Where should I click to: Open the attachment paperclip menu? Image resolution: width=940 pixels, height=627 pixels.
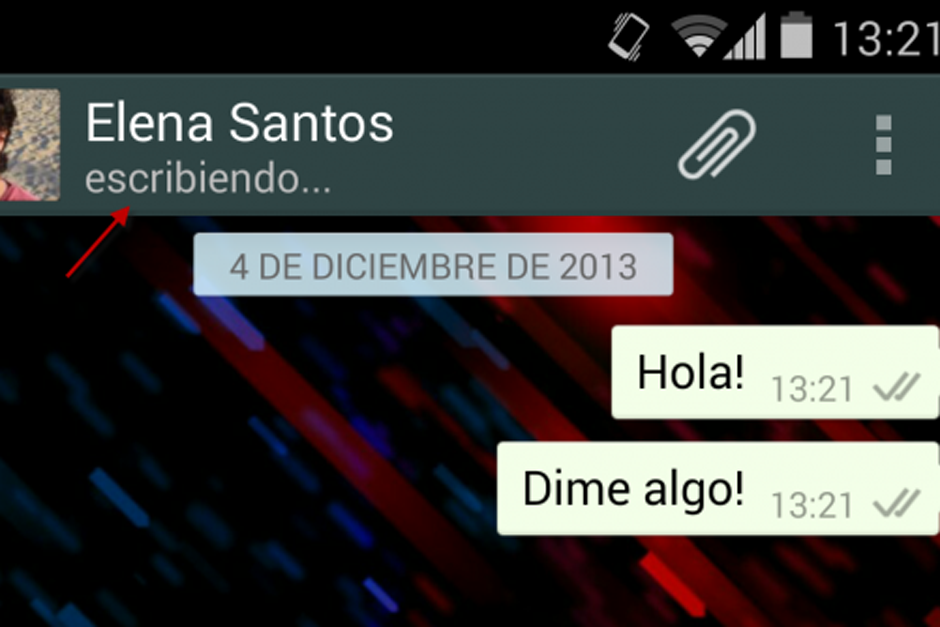point(717,146)
